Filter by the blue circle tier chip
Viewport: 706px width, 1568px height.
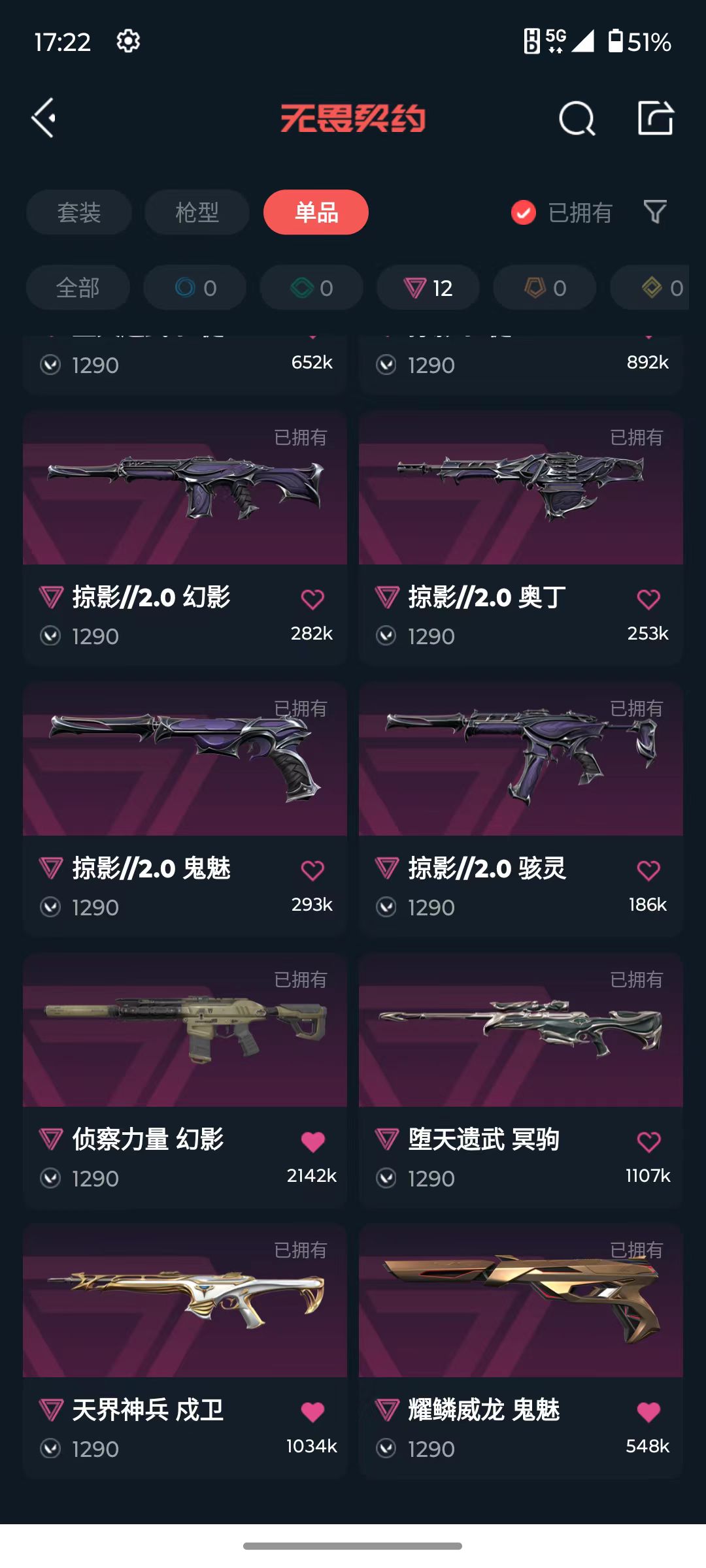(x=195, y=287)
